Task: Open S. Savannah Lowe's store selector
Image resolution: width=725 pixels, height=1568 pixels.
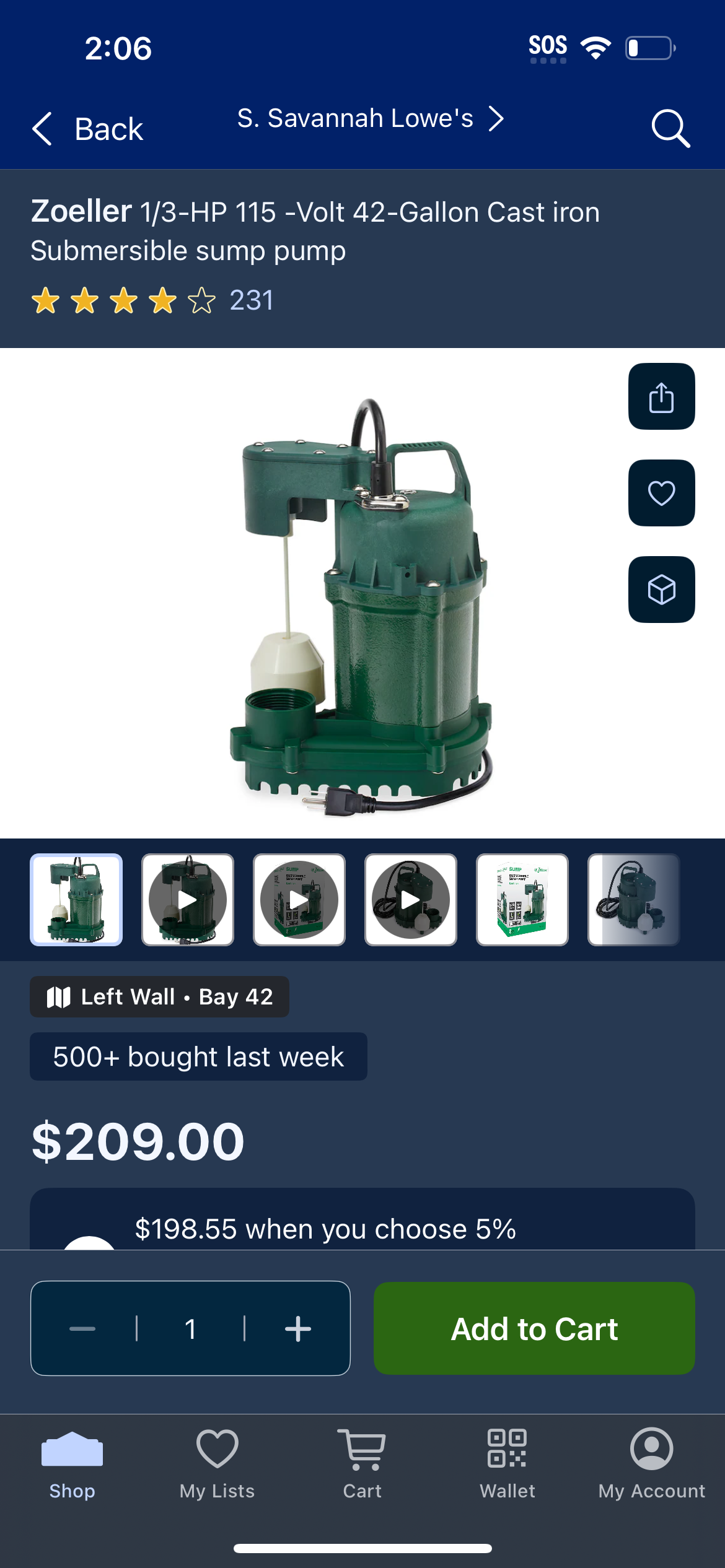Action: coord(370,118)
